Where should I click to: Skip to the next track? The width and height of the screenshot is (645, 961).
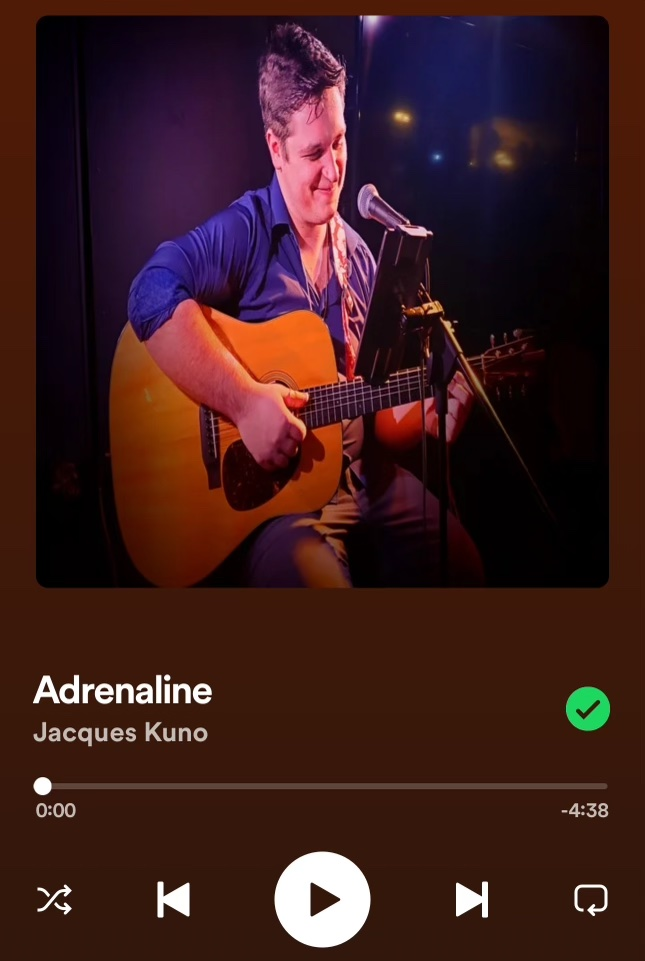471,899
